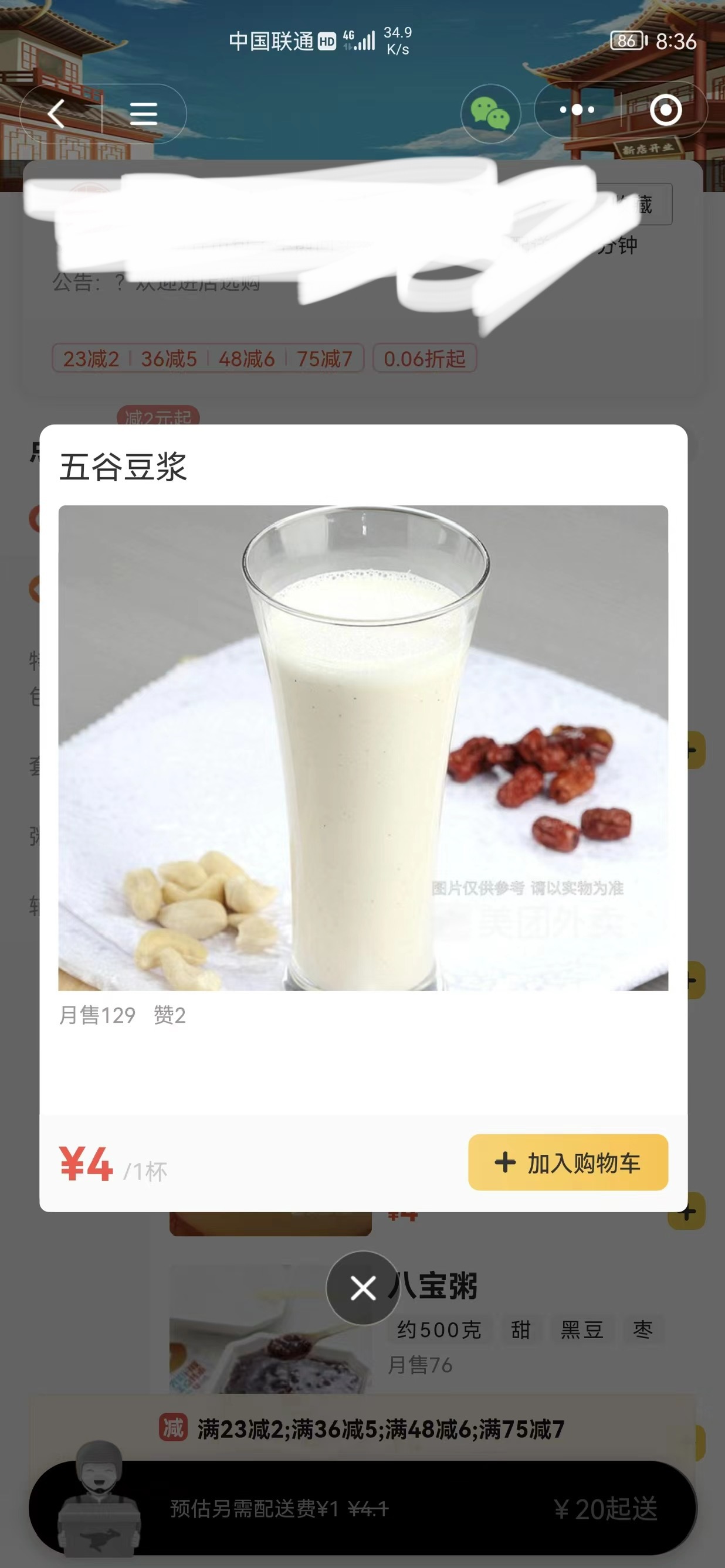
Task: Close the 五谷豆浆 product popup
Action: (363, 1287)
